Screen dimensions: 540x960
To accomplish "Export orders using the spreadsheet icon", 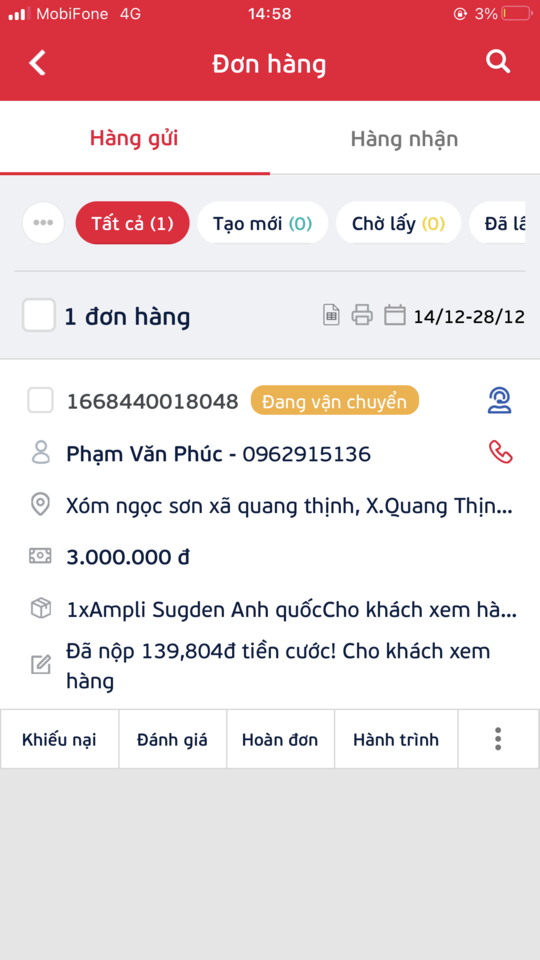I will (331, 315).
